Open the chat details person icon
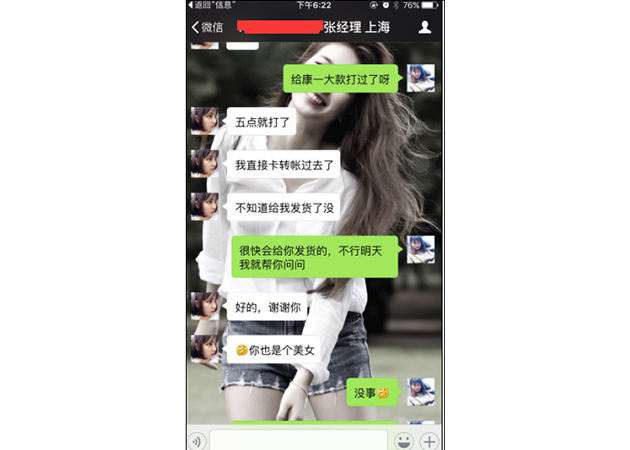Viewport: 630px width, 450px height. [425, 27]
